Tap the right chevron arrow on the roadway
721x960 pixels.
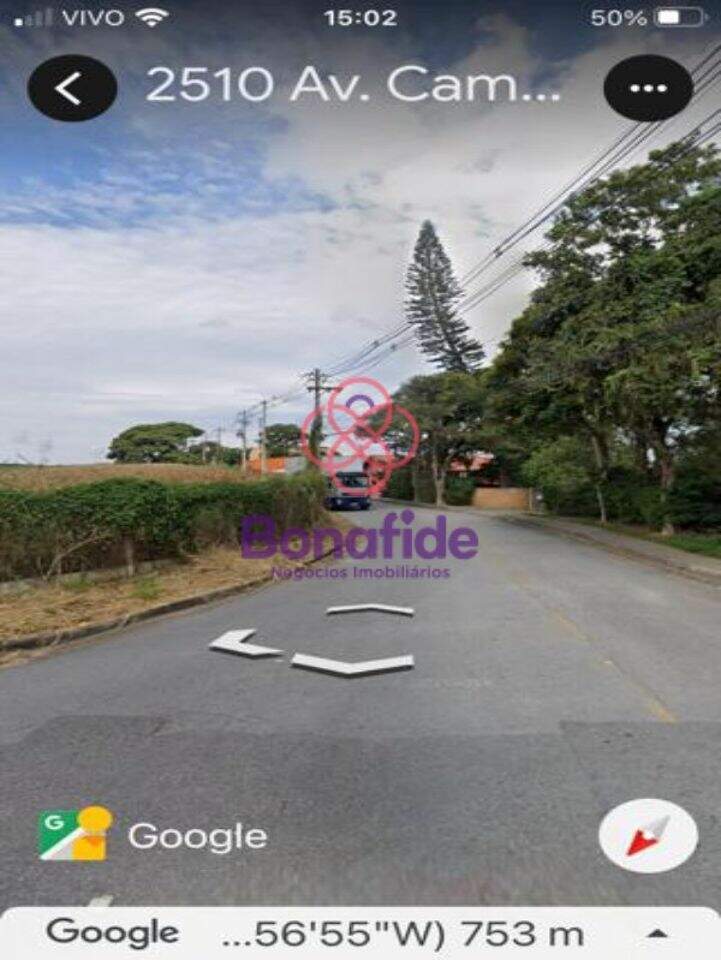[x=355, y=660]
